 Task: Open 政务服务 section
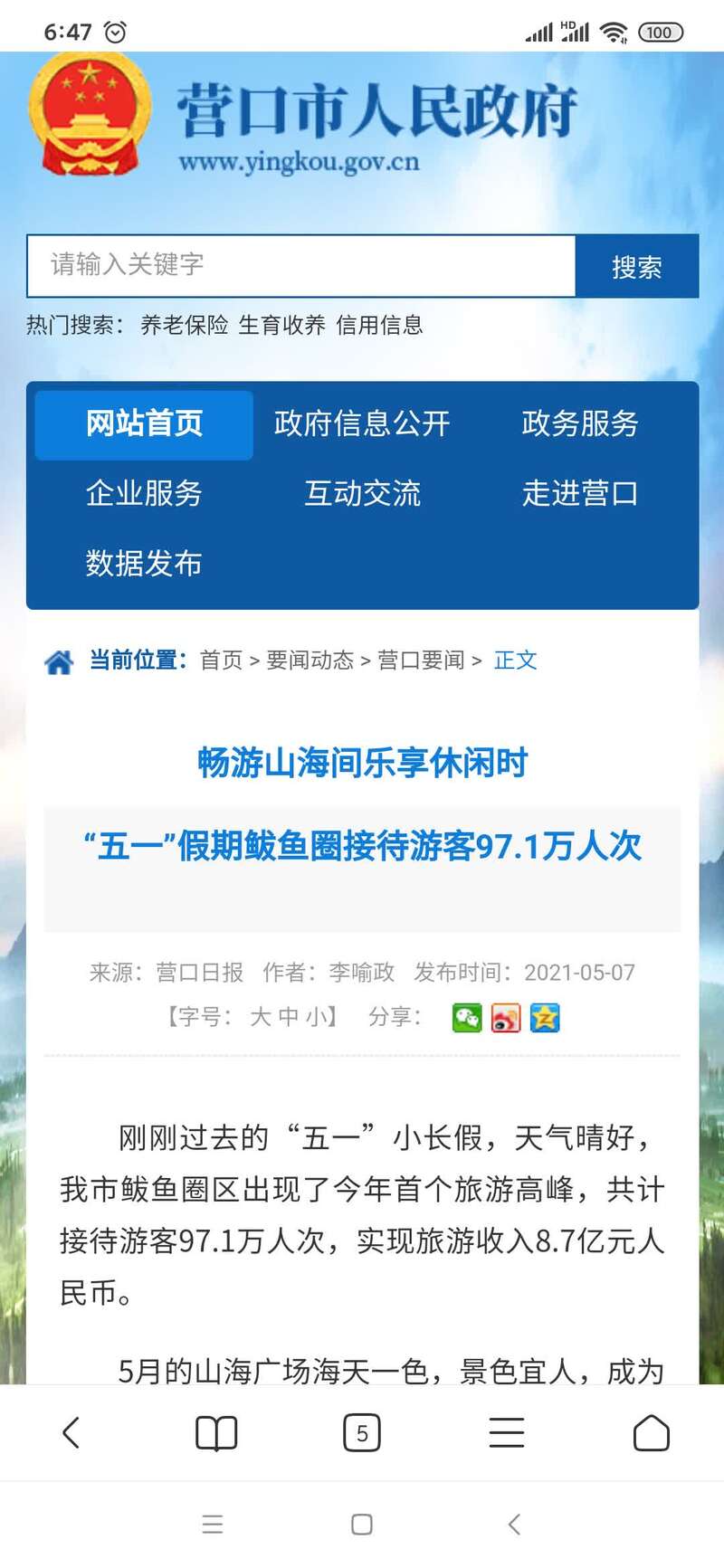580,423
